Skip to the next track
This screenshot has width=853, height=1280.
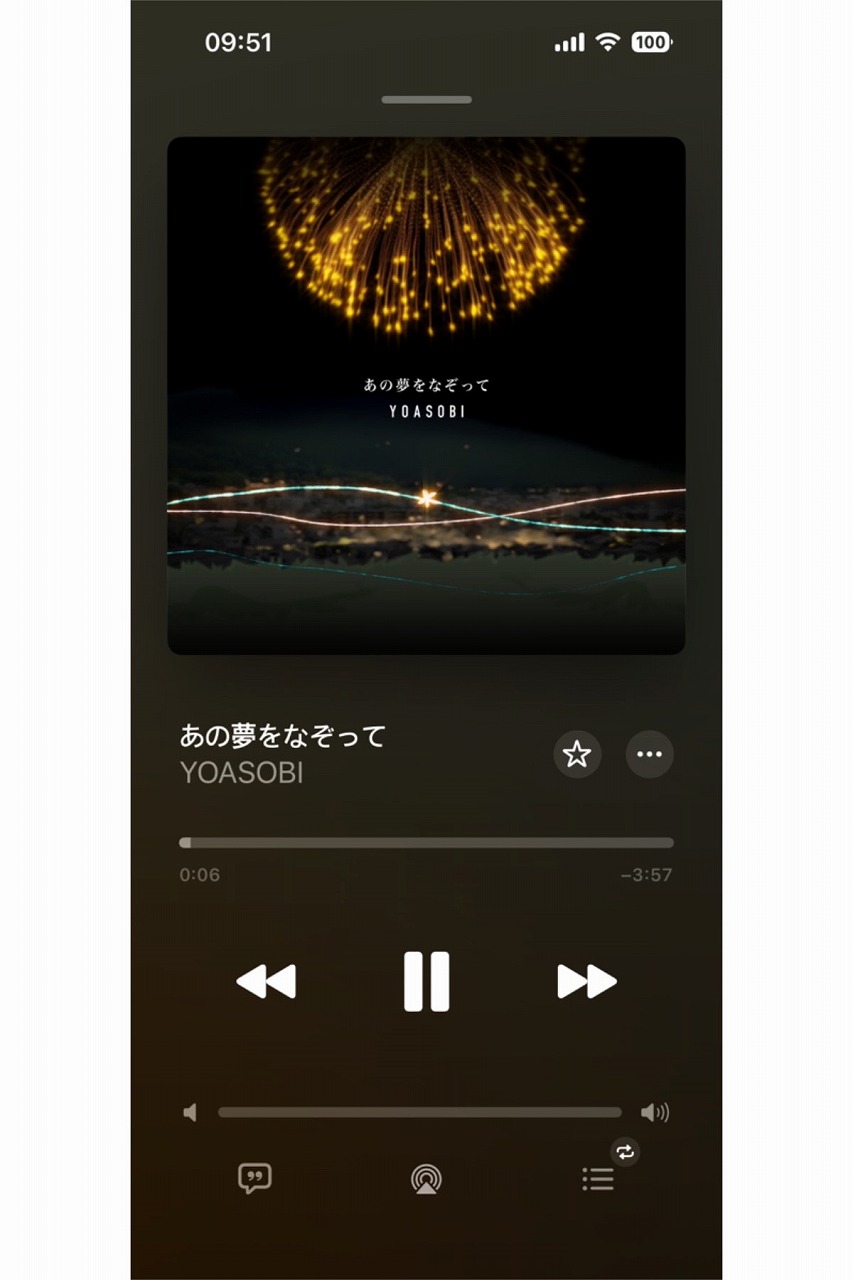point(586,981)
